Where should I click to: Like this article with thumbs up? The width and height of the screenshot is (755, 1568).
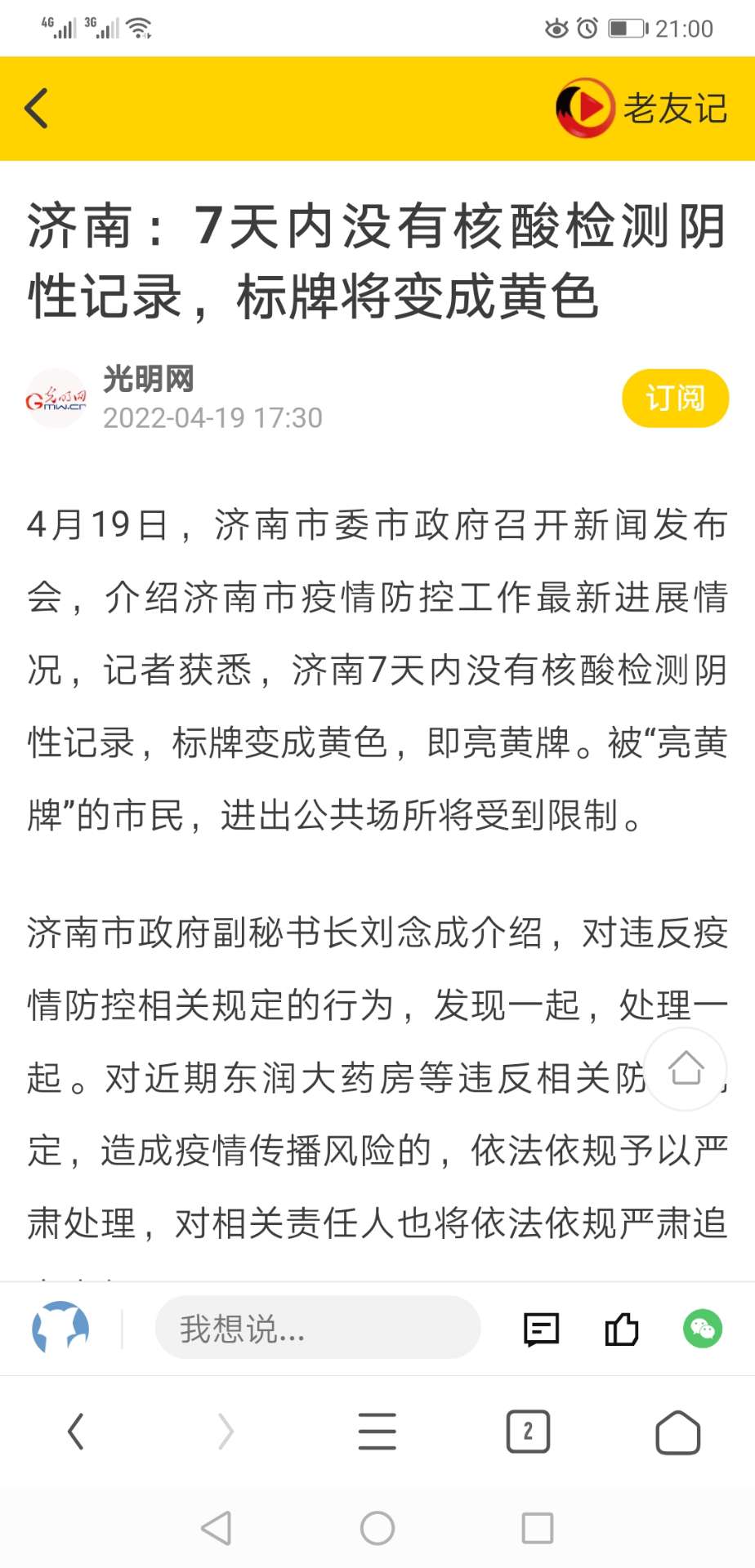pos(621,1330)
